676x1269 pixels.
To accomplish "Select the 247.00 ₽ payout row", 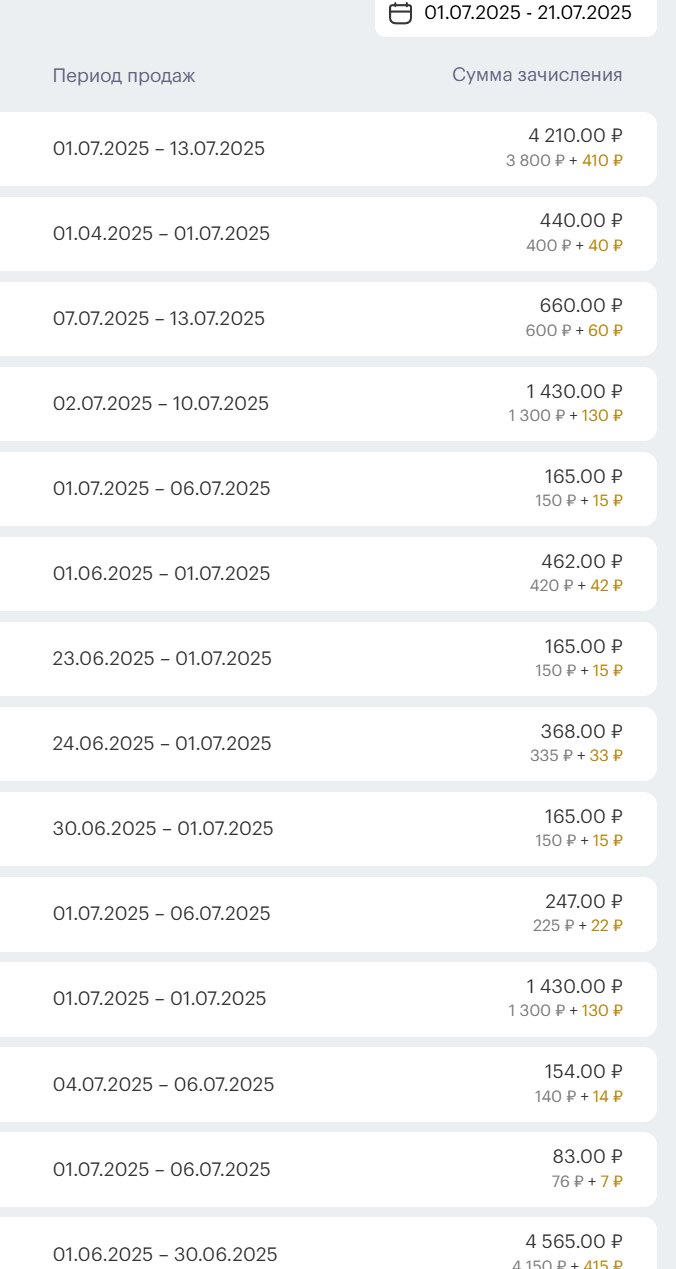I will (330, 914).
